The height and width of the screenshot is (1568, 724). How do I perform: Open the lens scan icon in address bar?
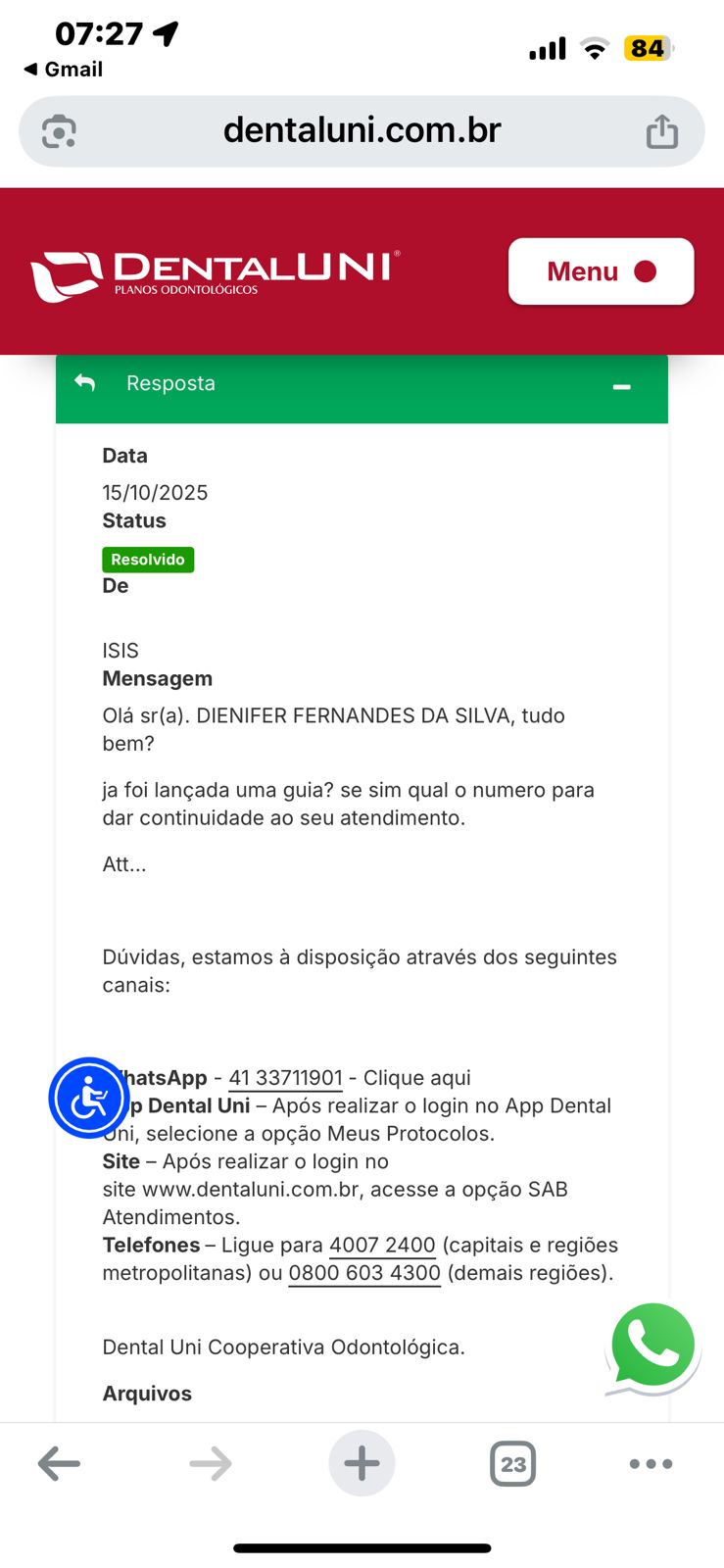(60, 131)
